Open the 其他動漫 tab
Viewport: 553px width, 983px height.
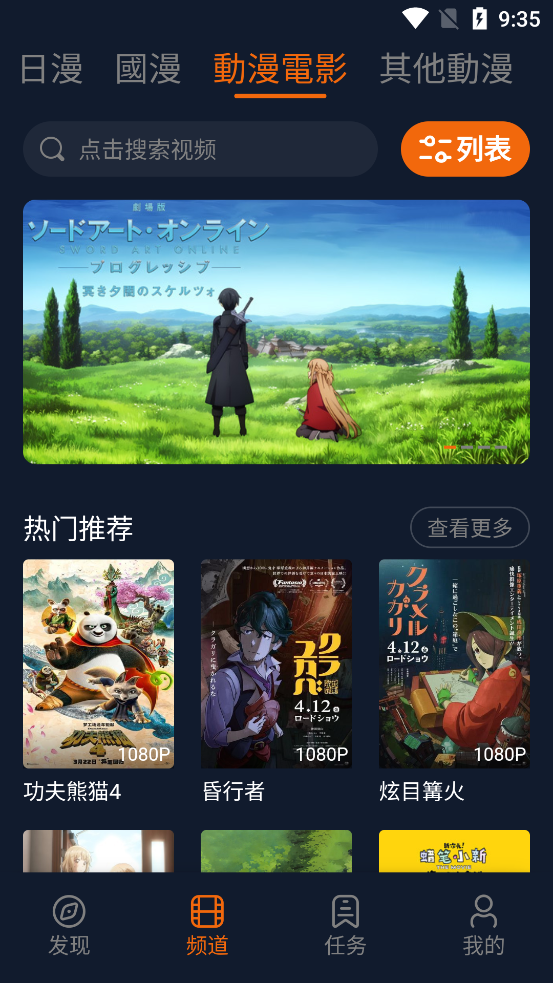coord(446,68)
